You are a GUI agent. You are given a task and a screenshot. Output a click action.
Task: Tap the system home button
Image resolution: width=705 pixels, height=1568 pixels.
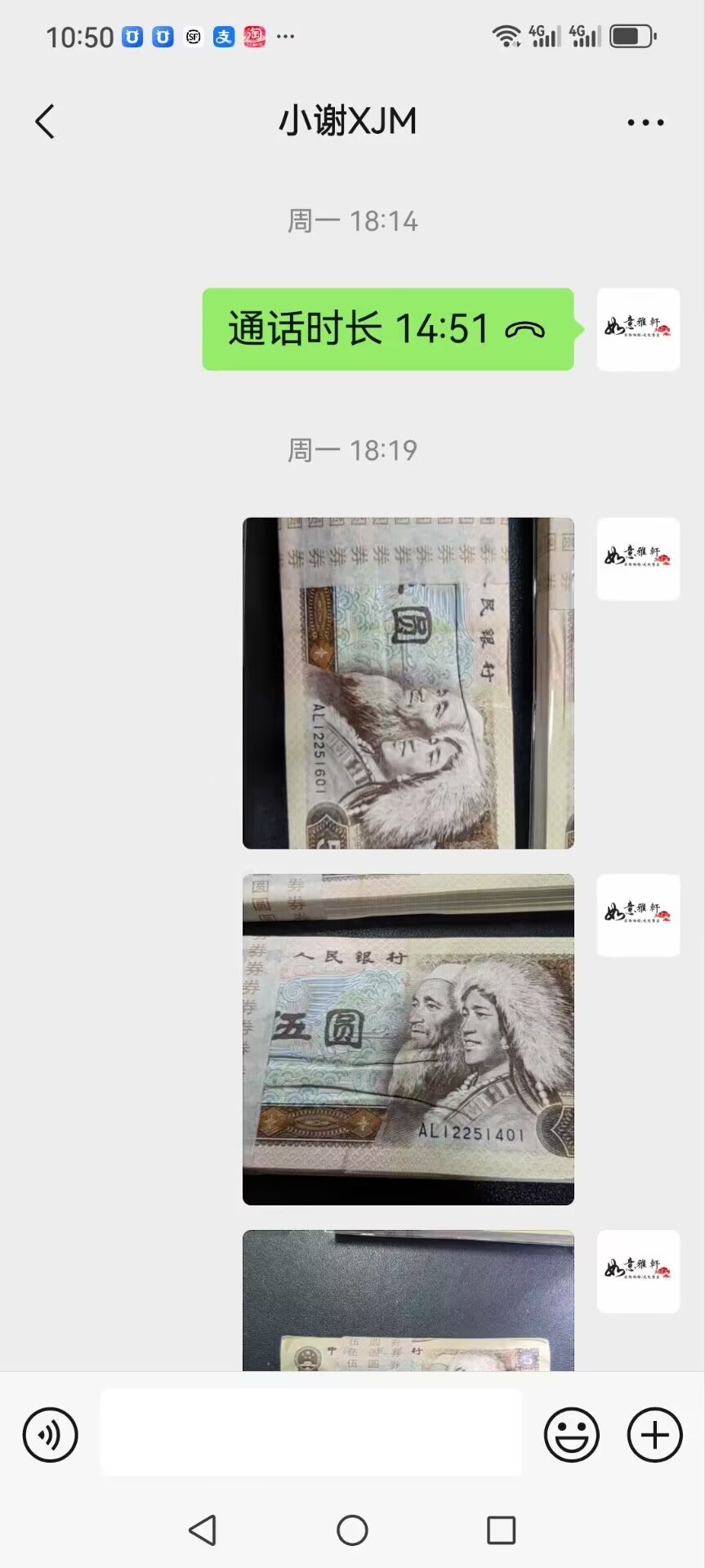[352, 1530]
